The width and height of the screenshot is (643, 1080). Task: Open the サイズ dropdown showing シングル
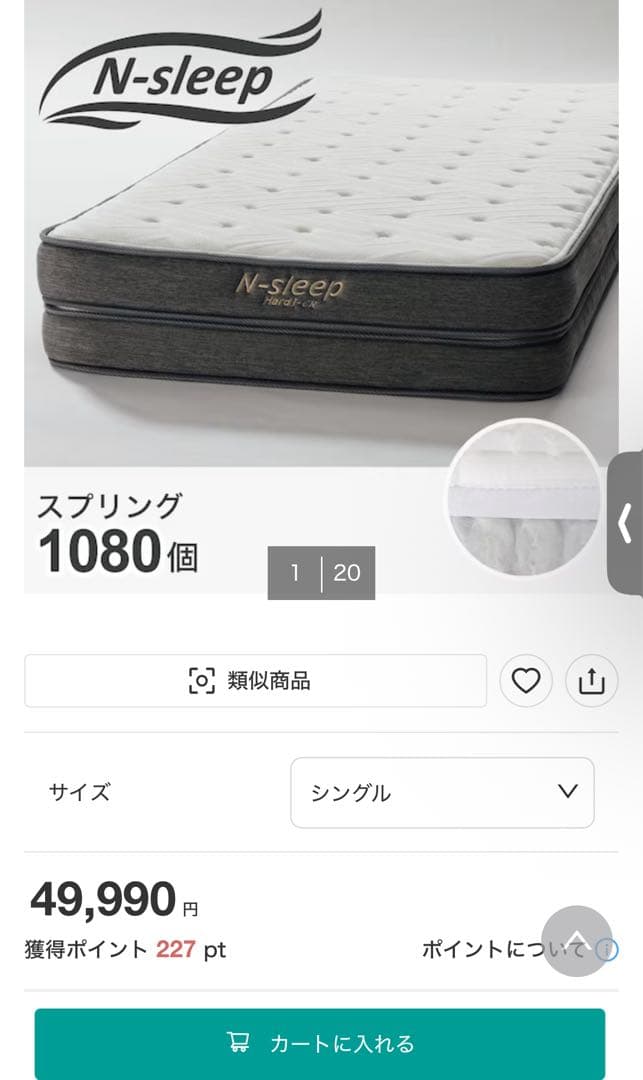point(442,792)
